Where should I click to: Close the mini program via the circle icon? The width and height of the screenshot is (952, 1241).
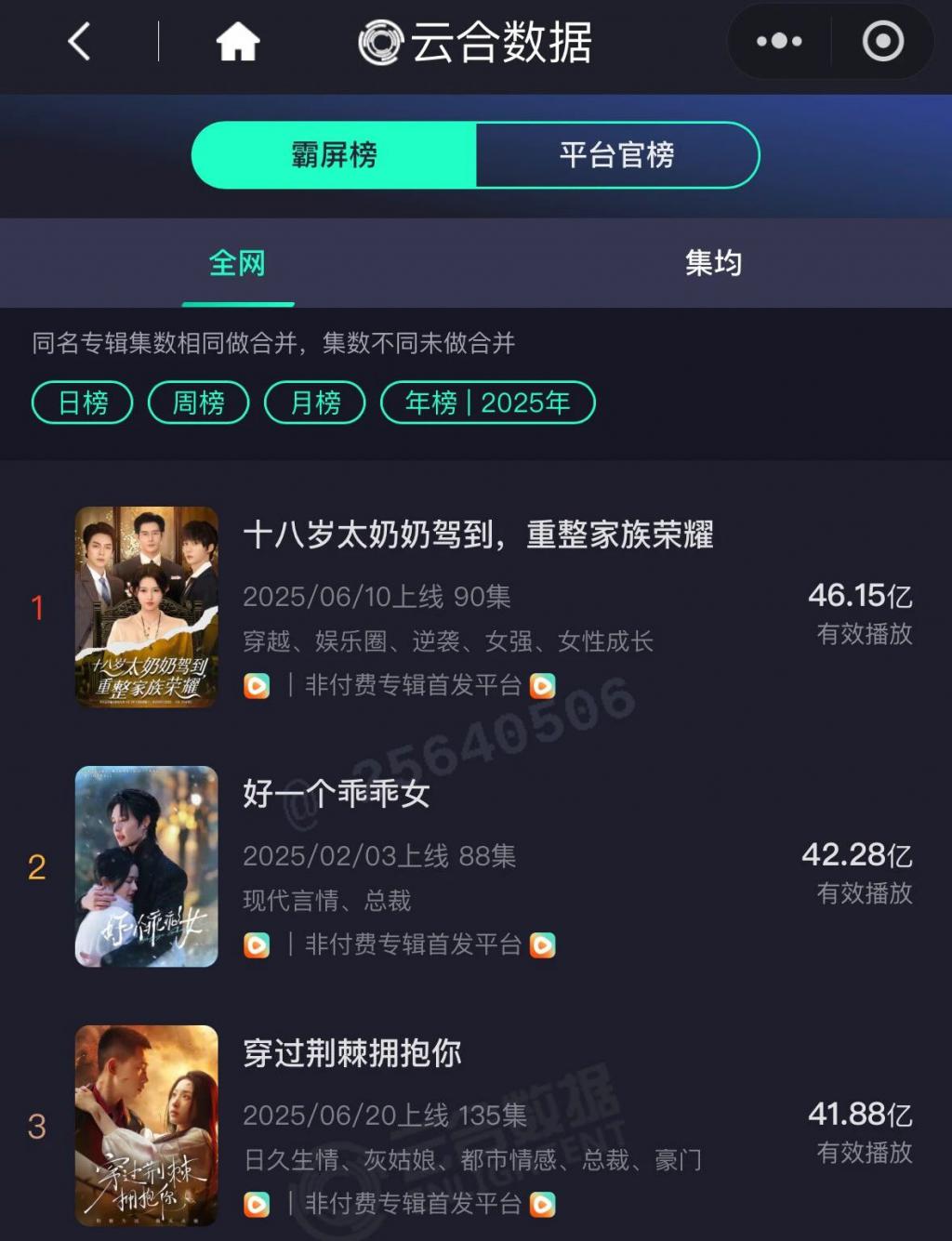[882, 42]
